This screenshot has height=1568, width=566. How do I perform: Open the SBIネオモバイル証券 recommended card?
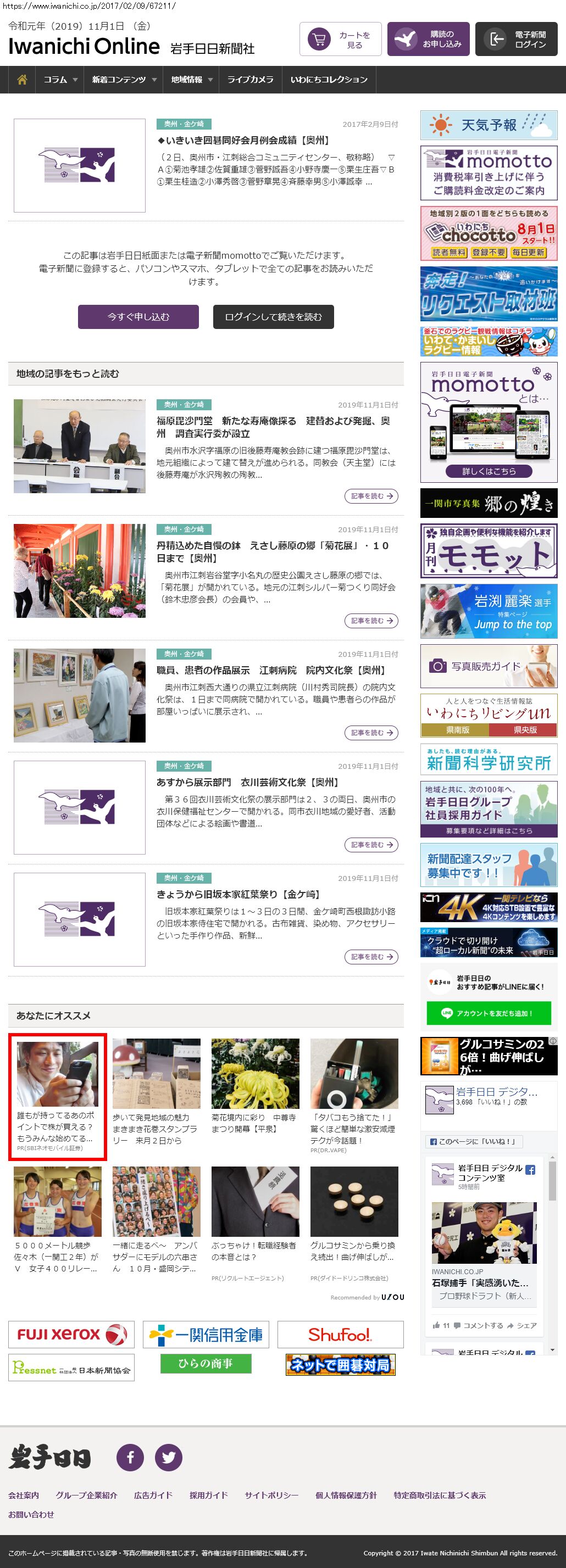(57, 1096)
